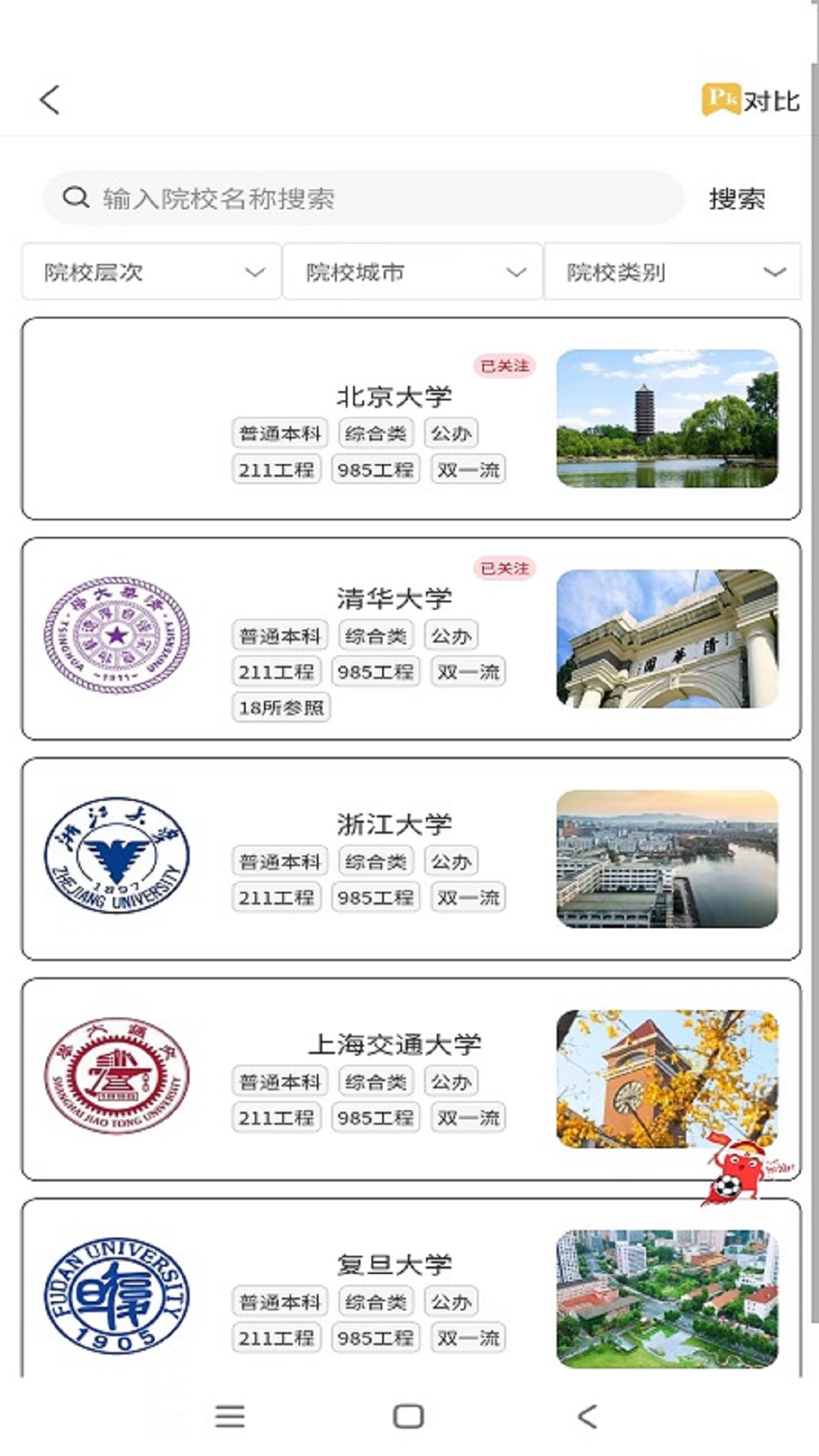This screenshot has height=1456, width=819.
Task: Toggle the 已关注 status on 清华大学
Action: coord(506,567)
